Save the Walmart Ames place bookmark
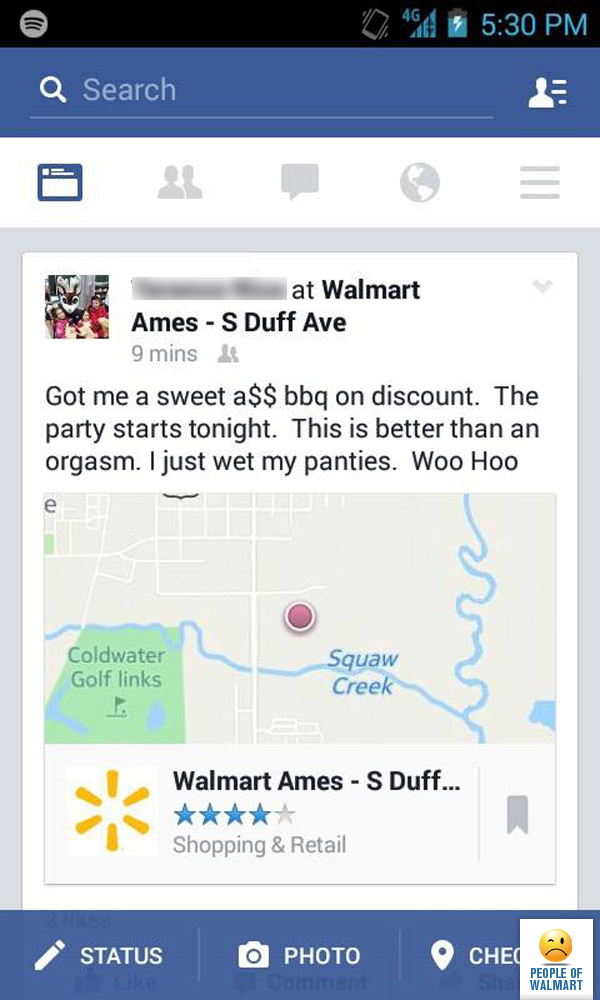This screenshot has height=1000, width=600. click(x=517, y=814)
